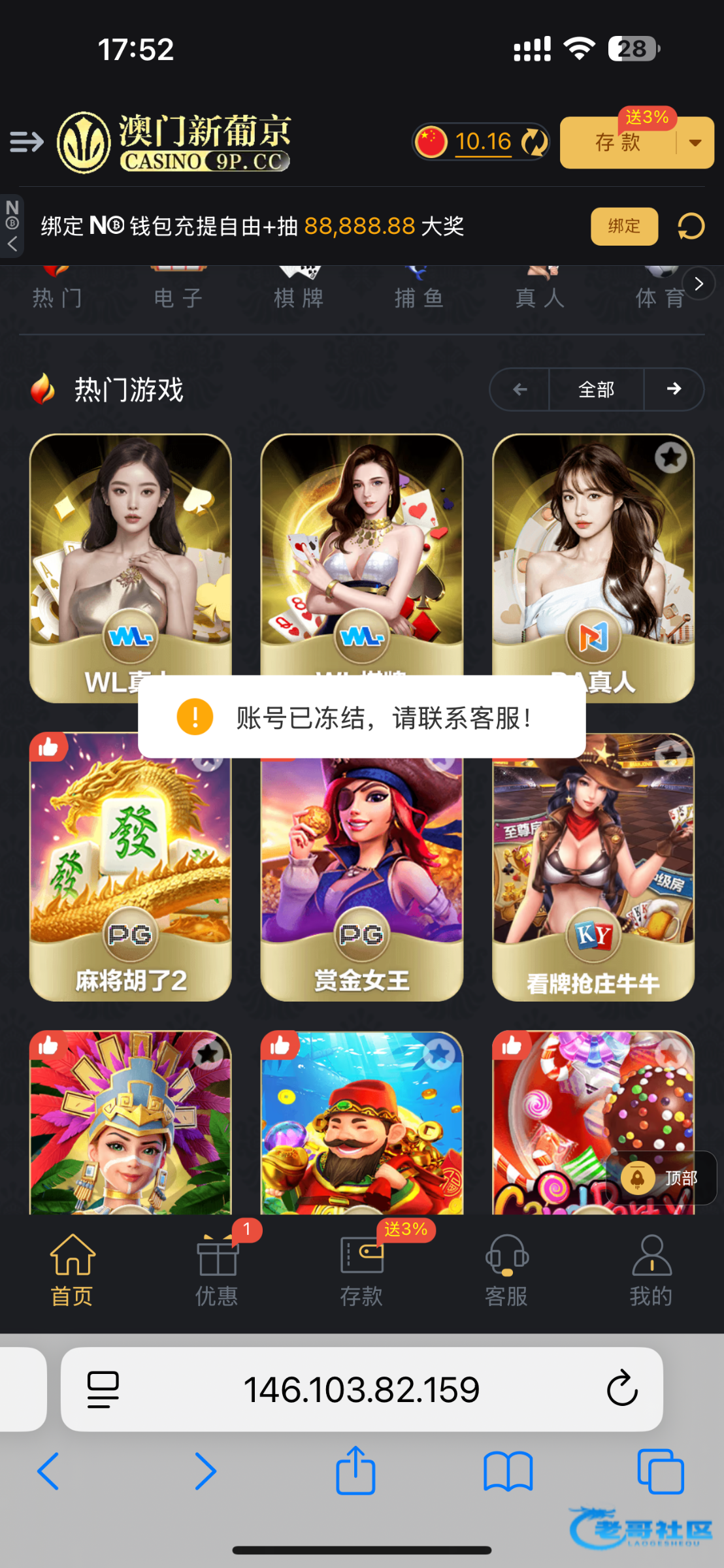Tap the 绑定 wallet bind button

pyautogui.click(x=624, y=226)
